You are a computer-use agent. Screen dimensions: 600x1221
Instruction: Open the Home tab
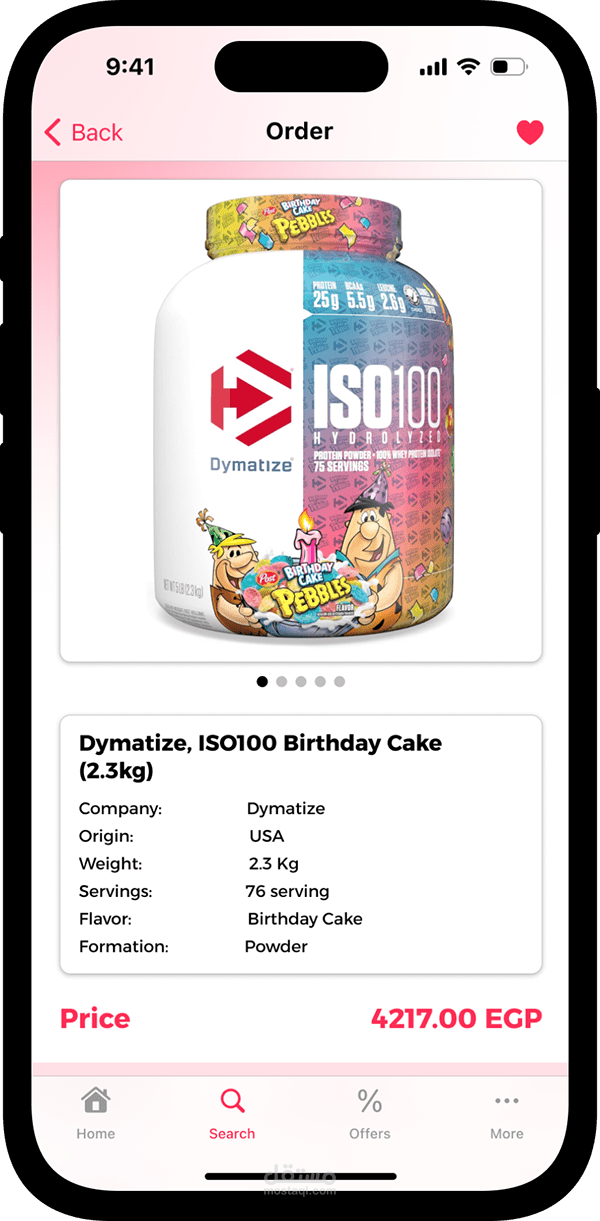pyautogui.click(x=96, y=1113)
